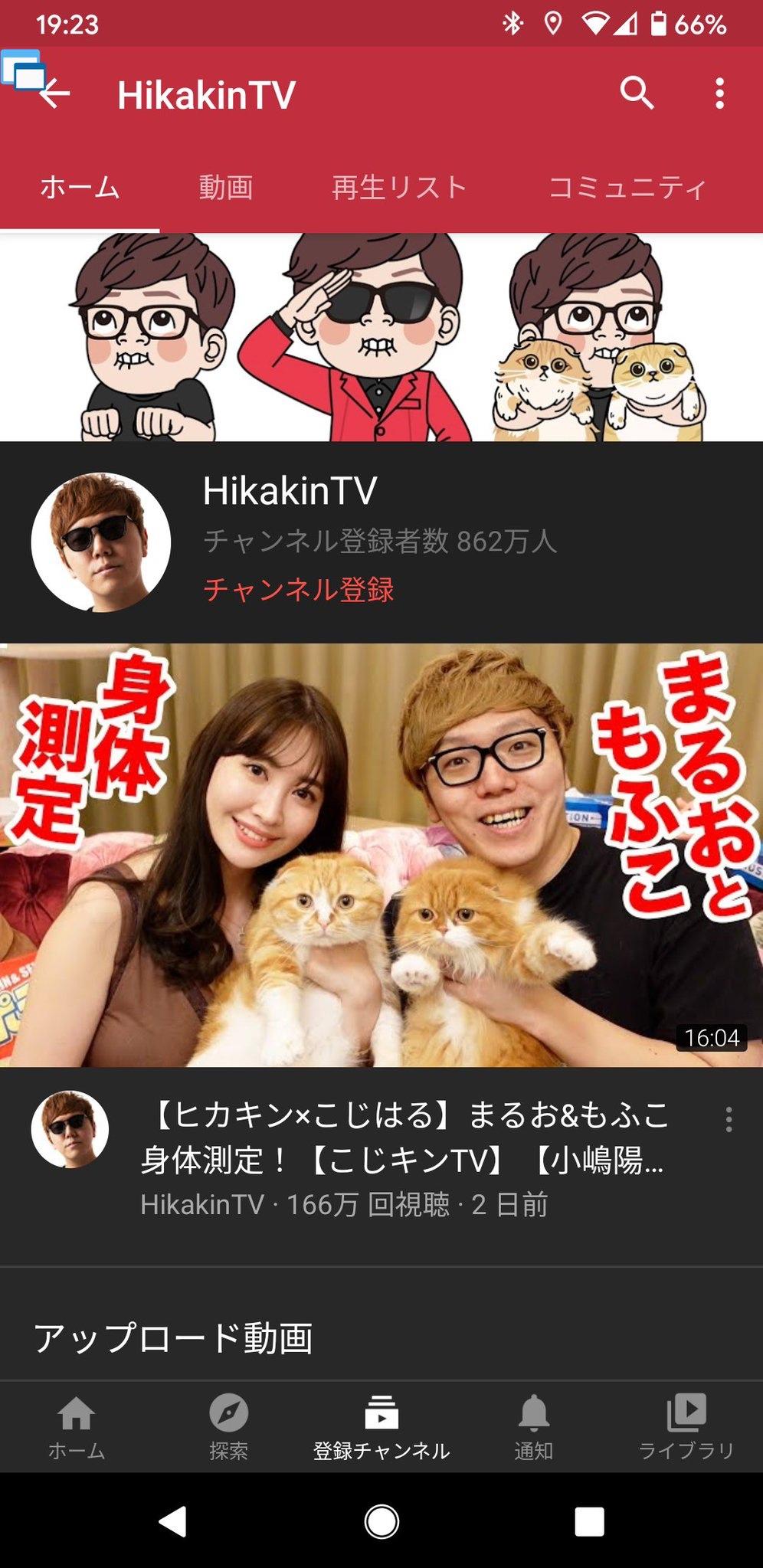Switch to the コミュニティ tab
Screen dimensions: 763x1568
pyautogui.click(x=627, y=187)
